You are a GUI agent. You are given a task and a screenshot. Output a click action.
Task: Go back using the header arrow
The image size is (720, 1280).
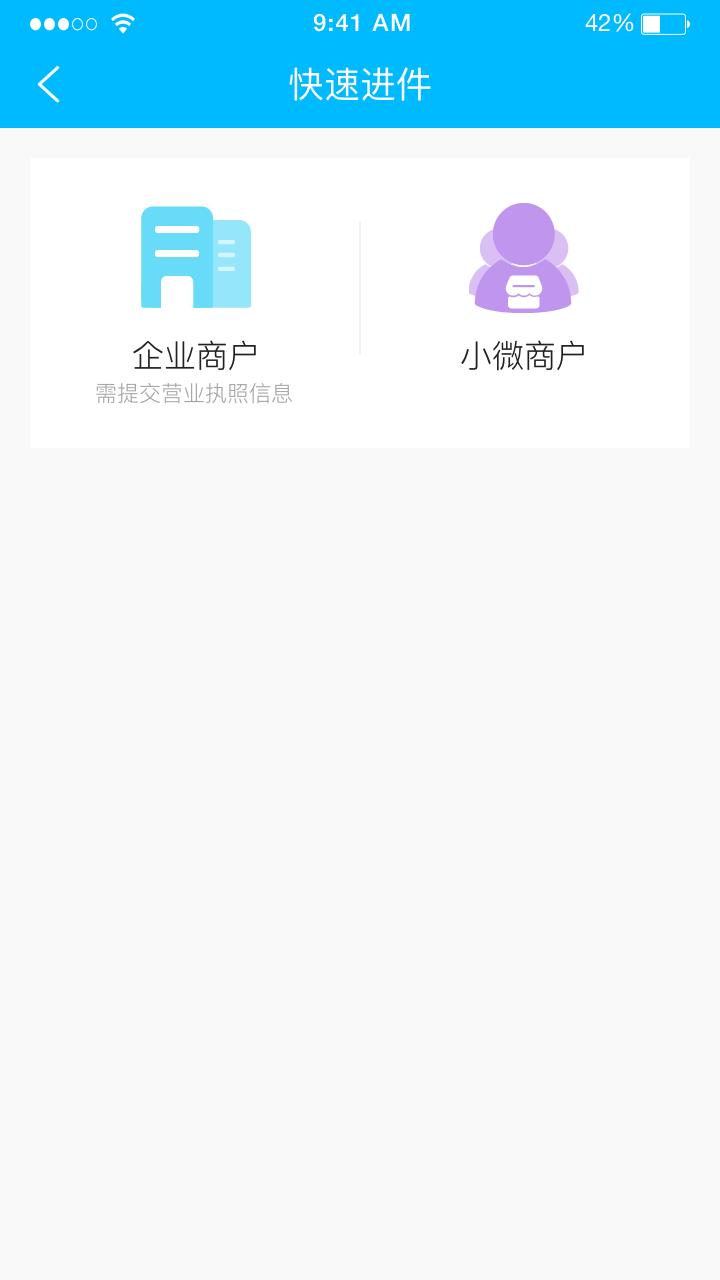pos(49,85)
